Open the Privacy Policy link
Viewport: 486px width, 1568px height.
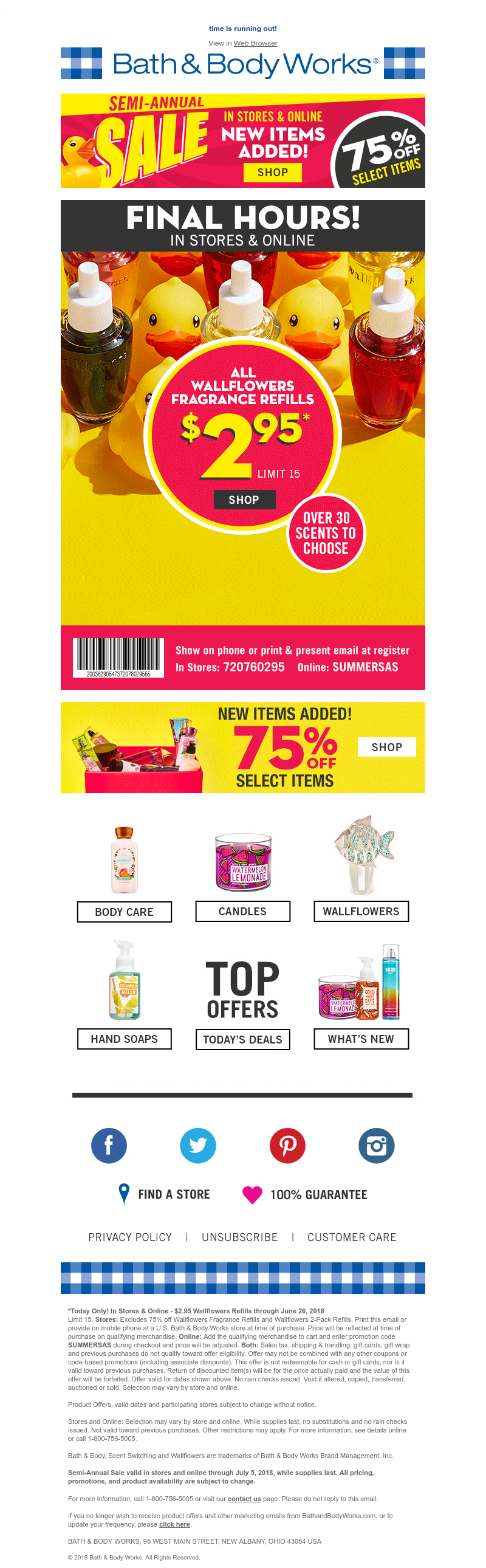tap(130, 1237)
